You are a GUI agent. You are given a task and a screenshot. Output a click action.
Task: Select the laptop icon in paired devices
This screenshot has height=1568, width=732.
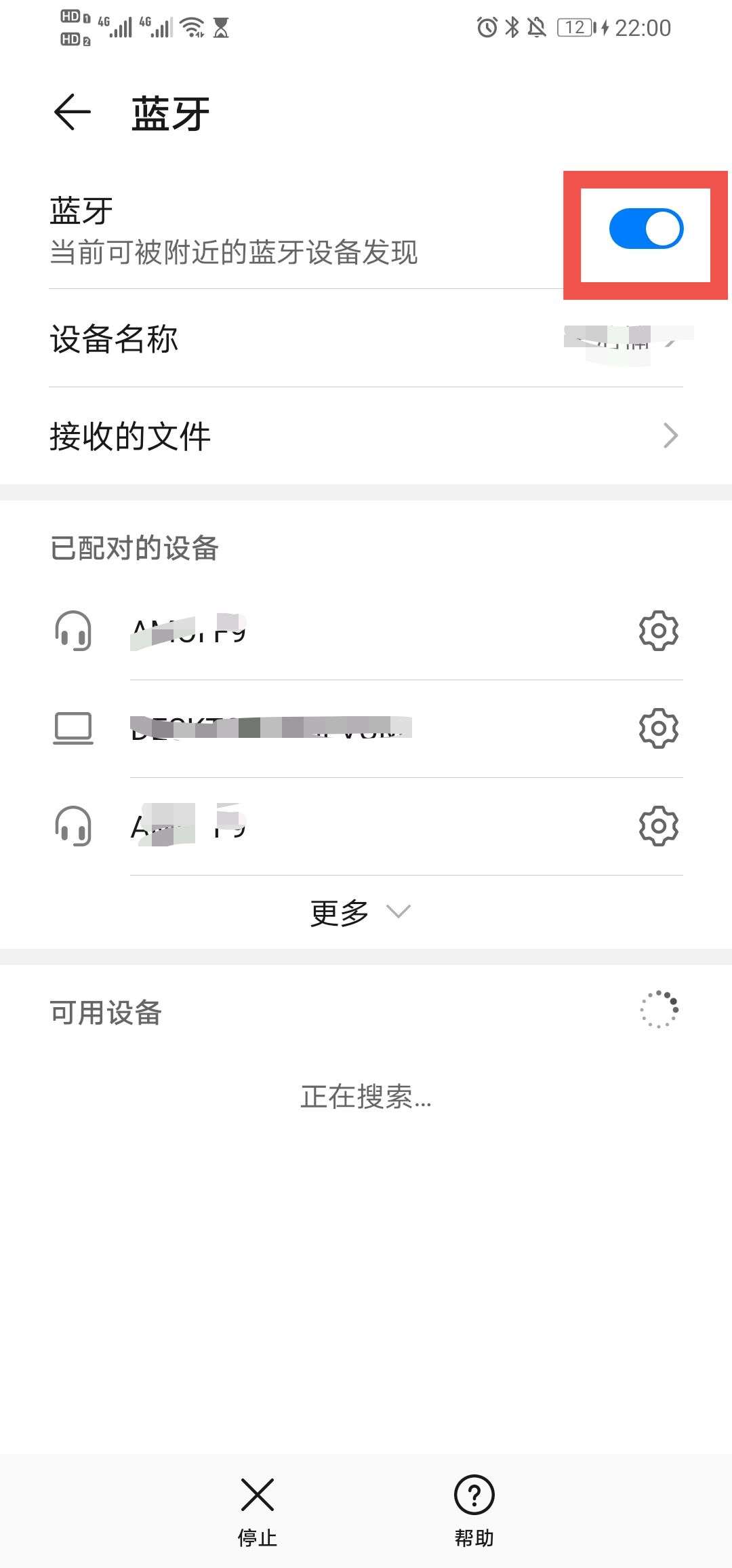74,727
